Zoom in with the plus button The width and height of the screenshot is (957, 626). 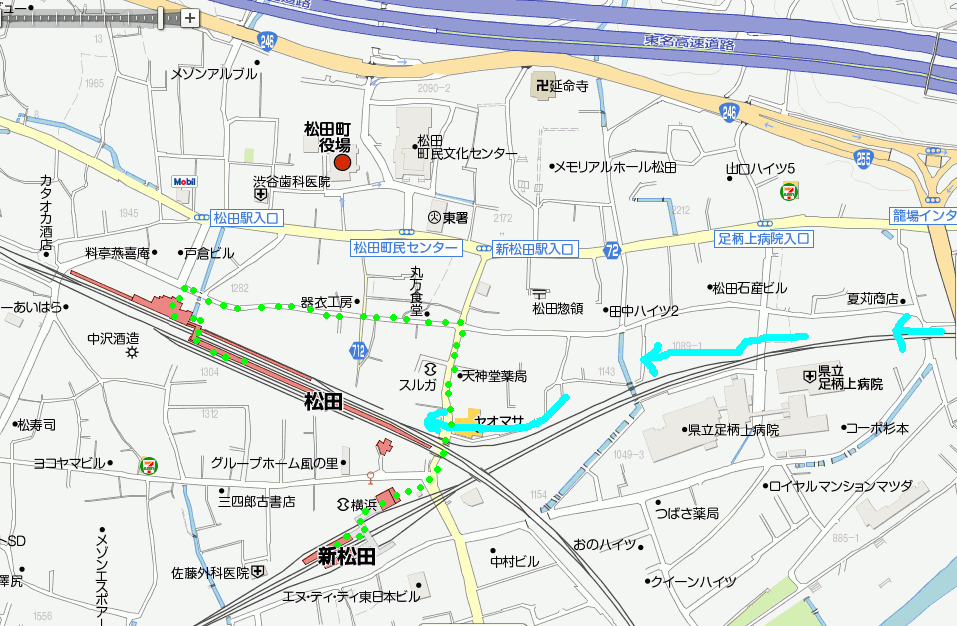189,18
